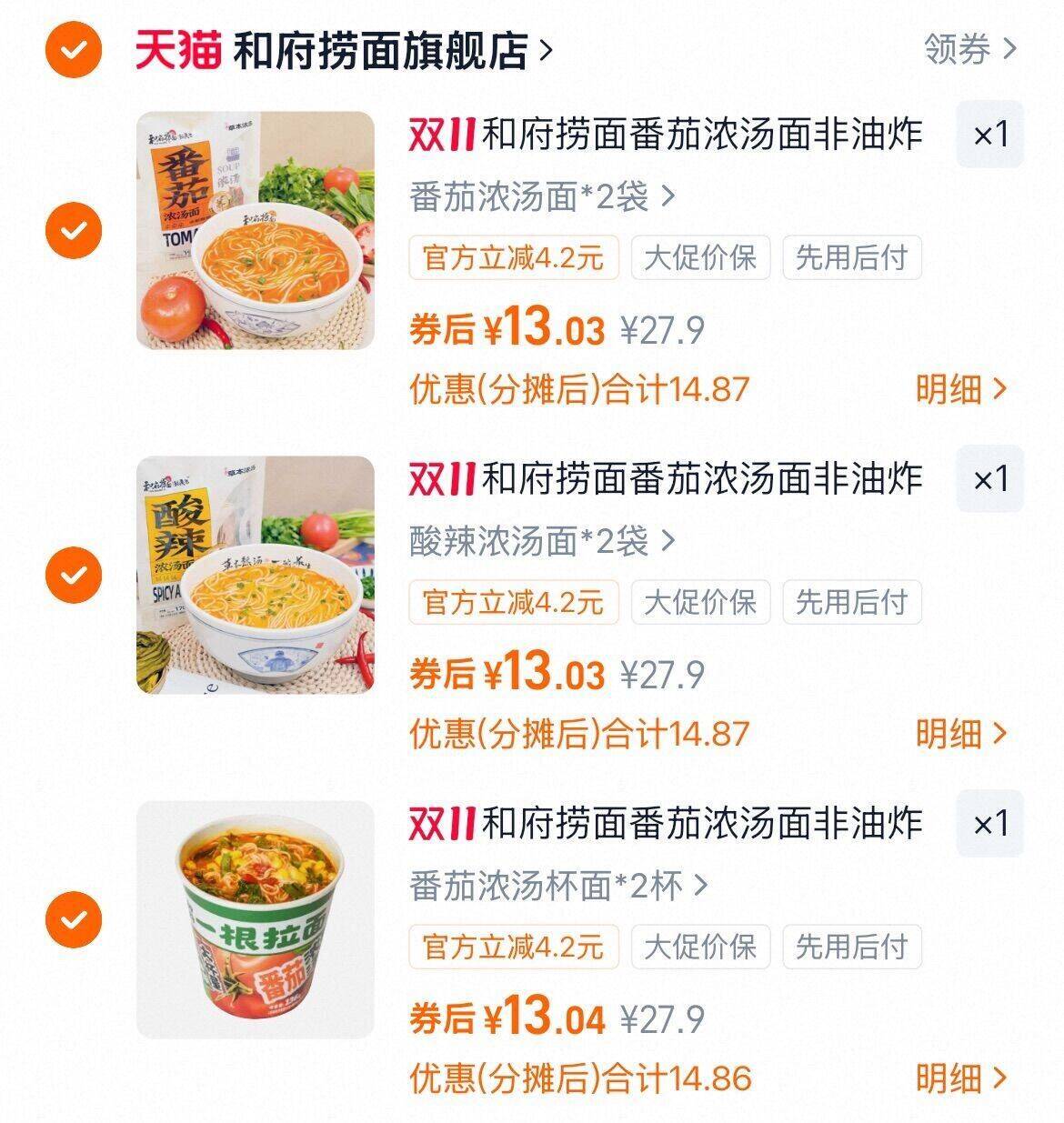Open the 酸辣浓汤面 product image
1064x1123 pixels.
tap(256, 575)
